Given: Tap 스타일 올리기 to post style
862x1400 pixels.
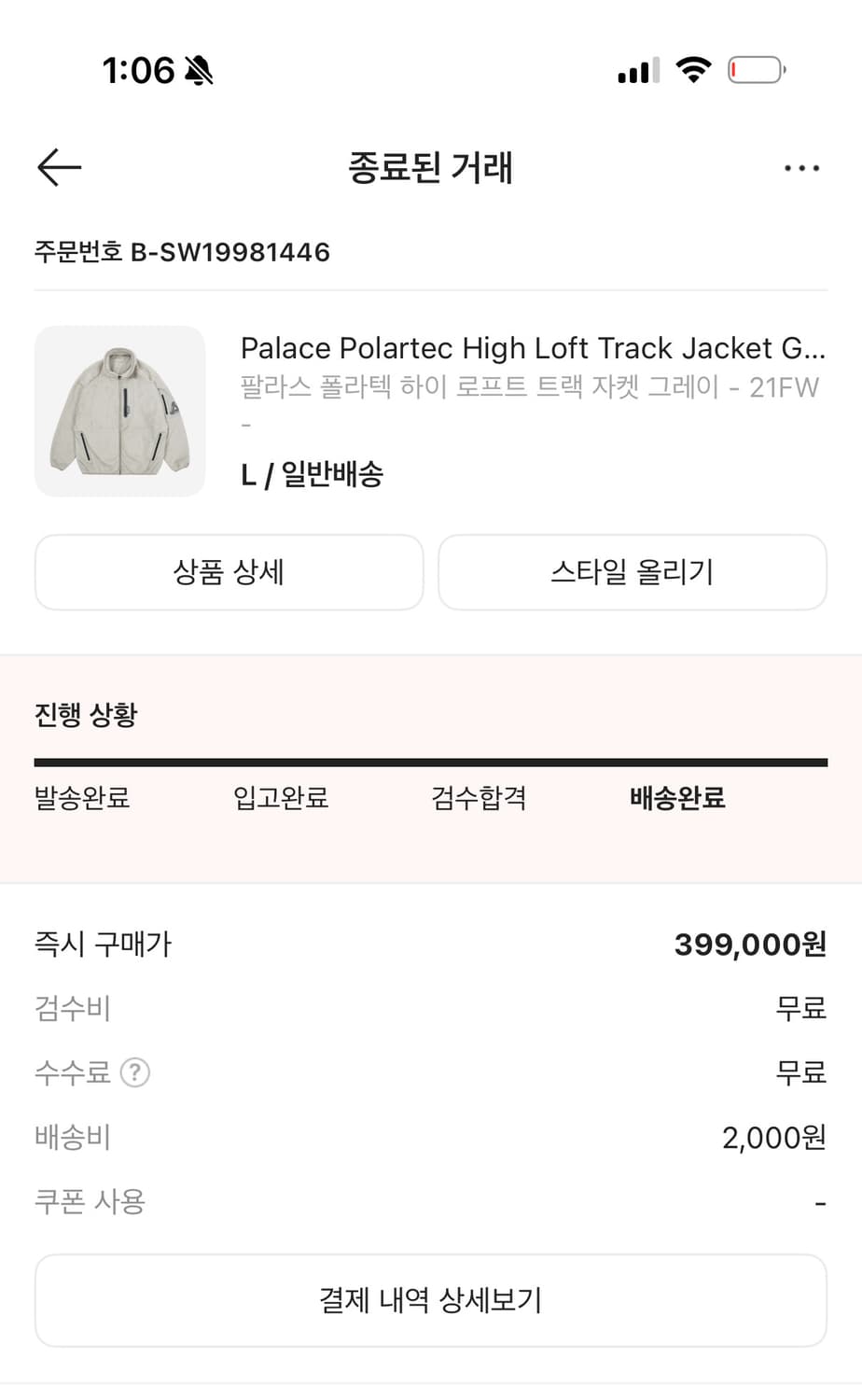Looking at the screenshot, I should pyautogui.click(x=633, y=572).
